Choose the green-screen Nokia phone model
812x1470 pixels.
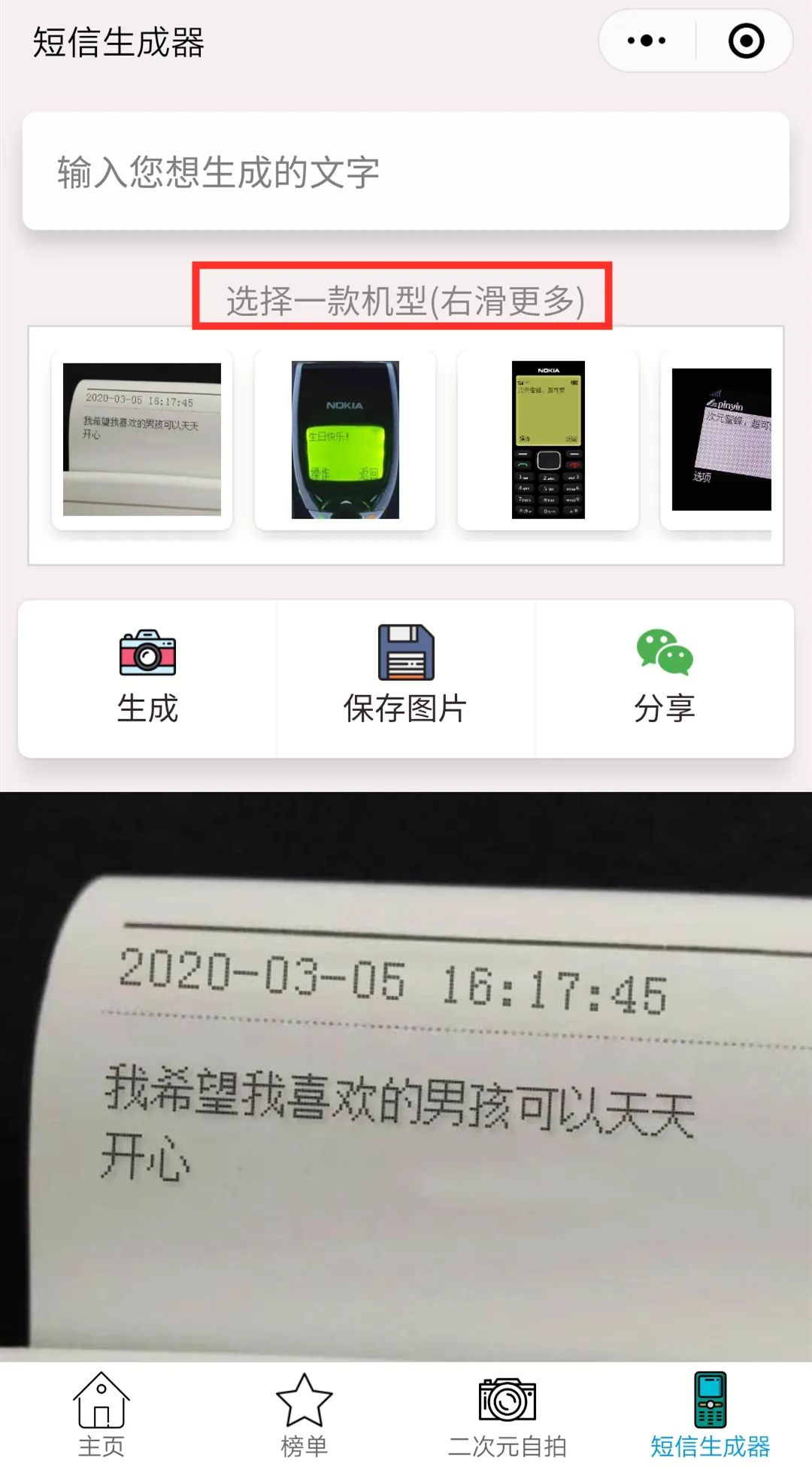pyautogui.click(x=345, y=439)
